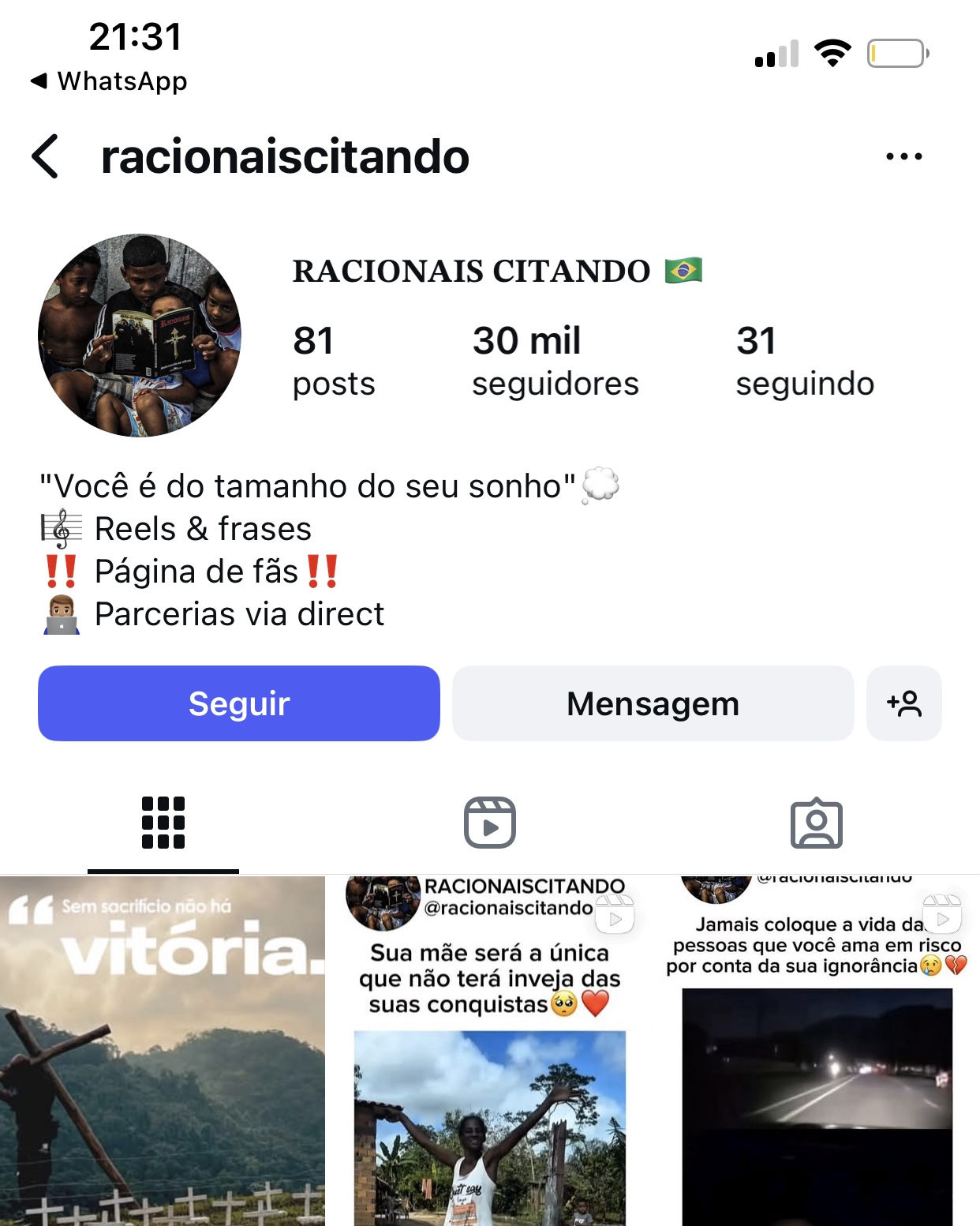The height and width of the screenshot is (1226, 980).
Task: View the RACIONAIS CITANDO profile picture
Action: 140,336
